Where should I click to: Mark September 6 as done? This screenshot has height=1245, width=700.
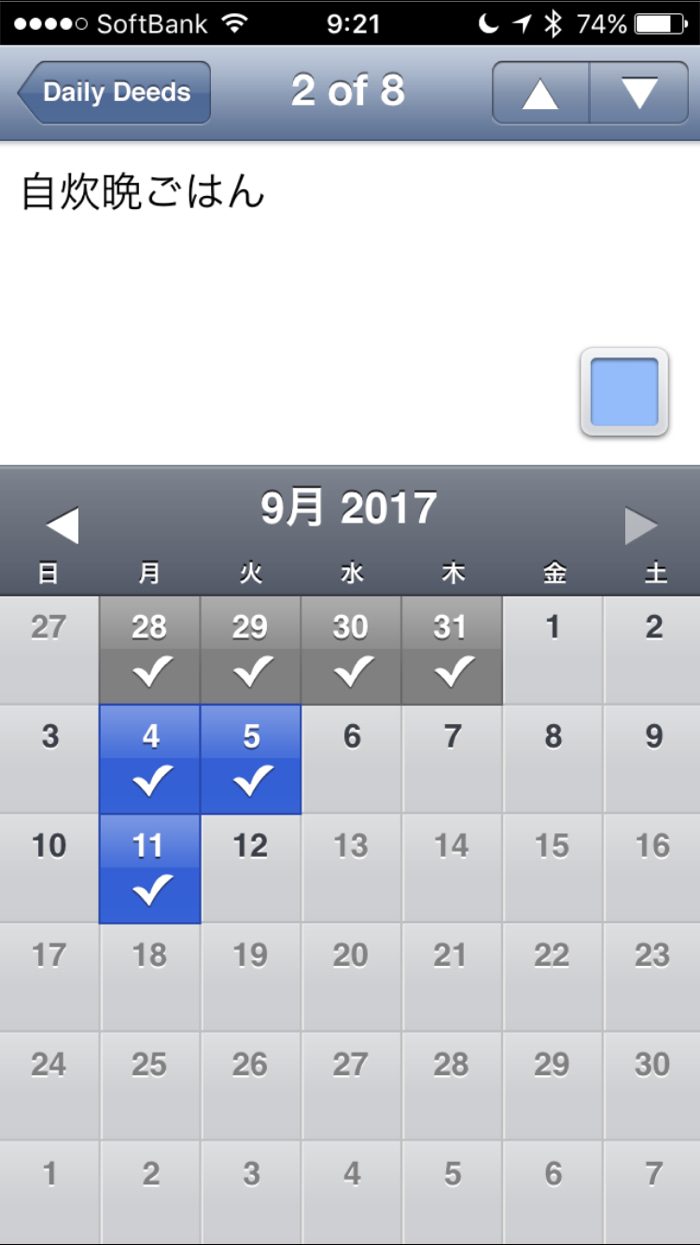click(x=352, y=759)
